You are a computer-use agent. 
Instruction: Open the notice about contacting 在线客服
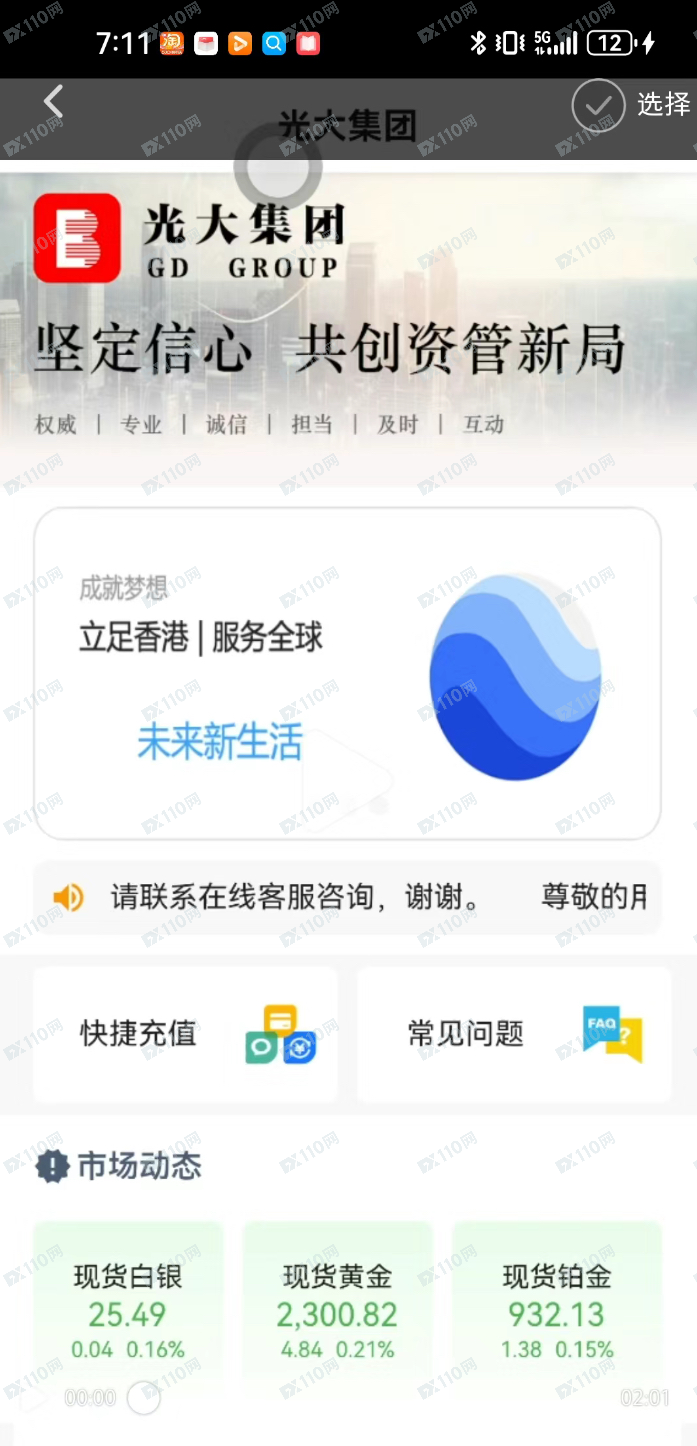tap(347, 897)
